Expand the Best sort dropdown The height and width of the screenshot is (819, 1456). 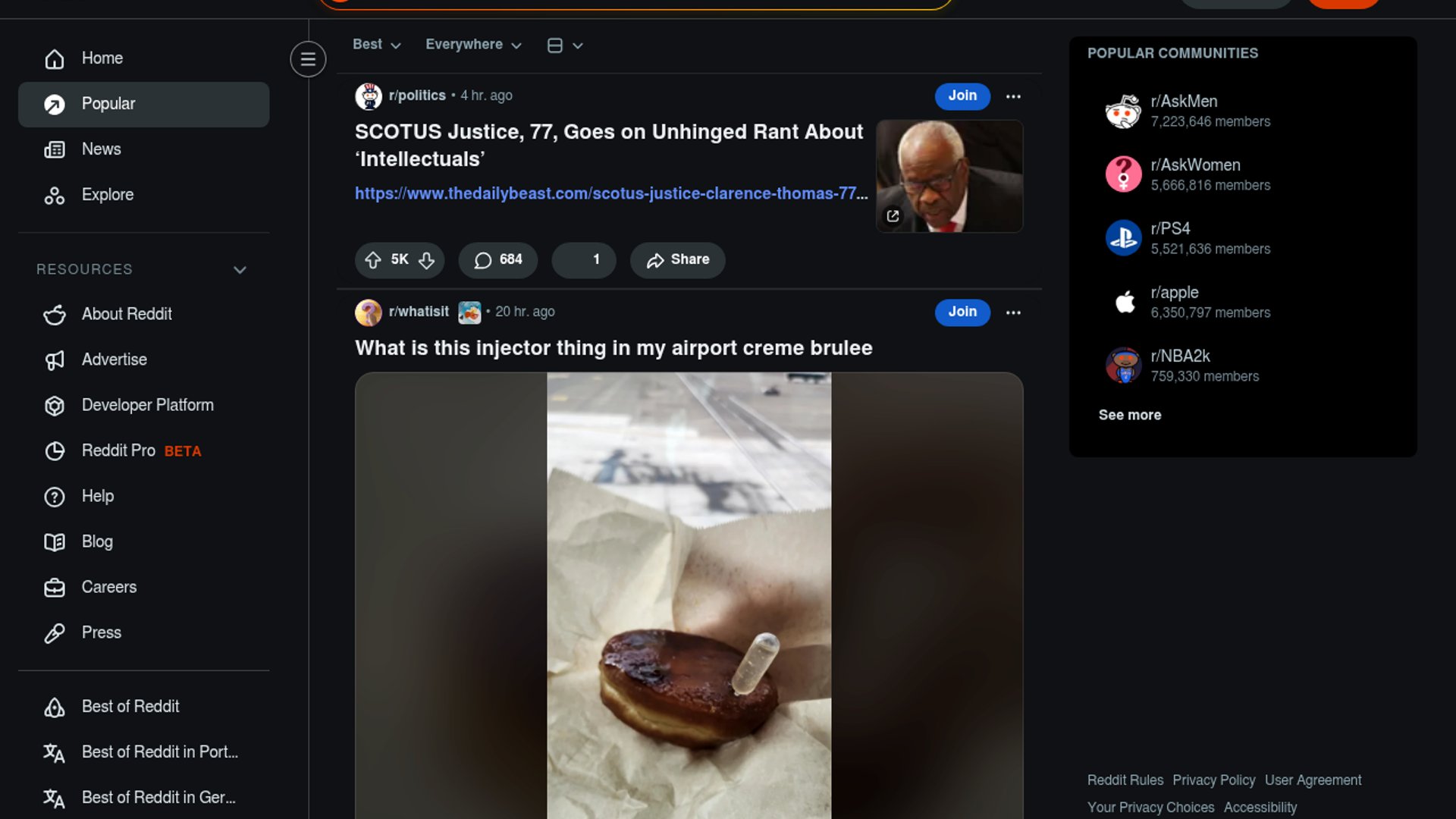(376, 45)
